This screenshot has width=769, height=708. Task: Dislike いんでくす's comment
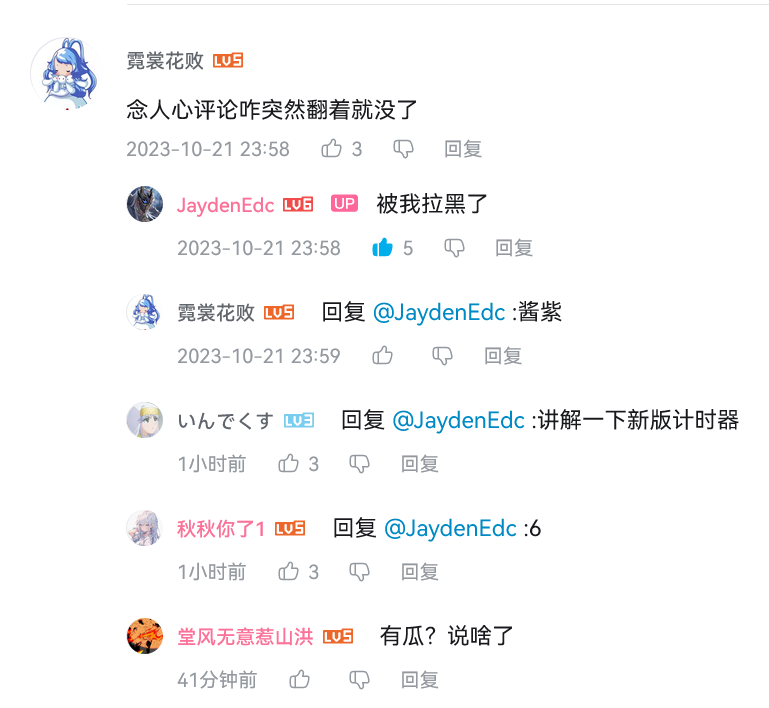(x=359, y=464)
